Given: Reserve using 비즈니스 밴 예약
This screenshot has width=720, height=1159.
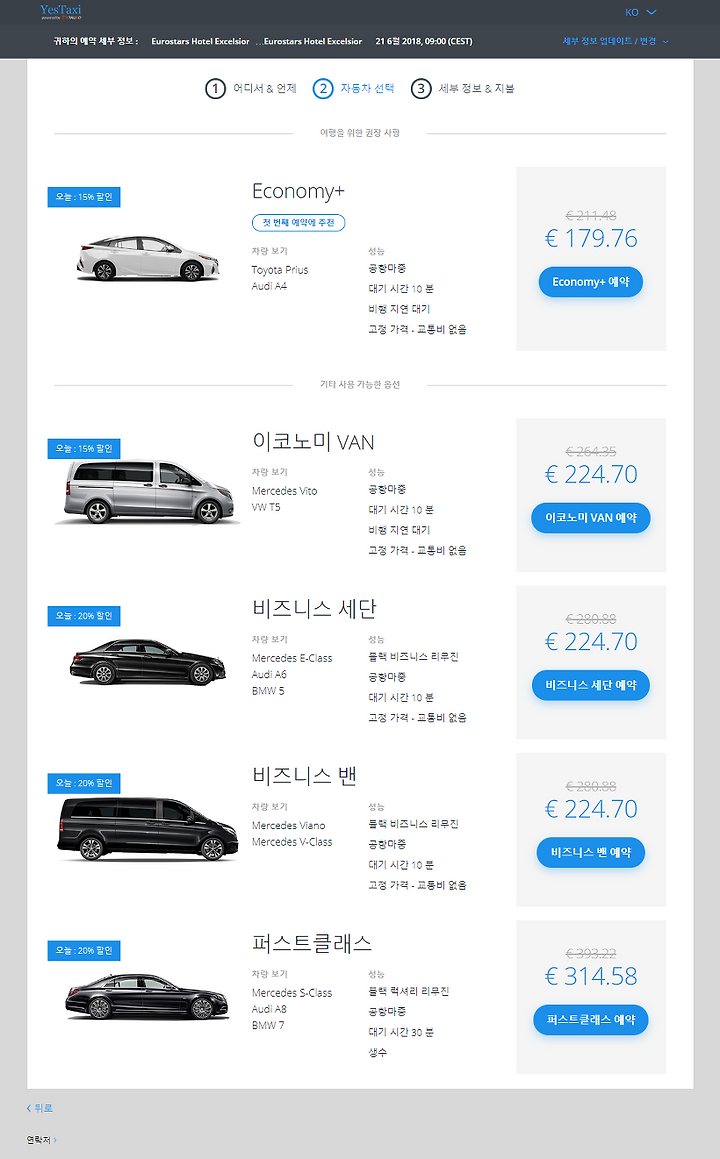Looking at the screenshot, I should pyautogui.click(x=591, y=852).
